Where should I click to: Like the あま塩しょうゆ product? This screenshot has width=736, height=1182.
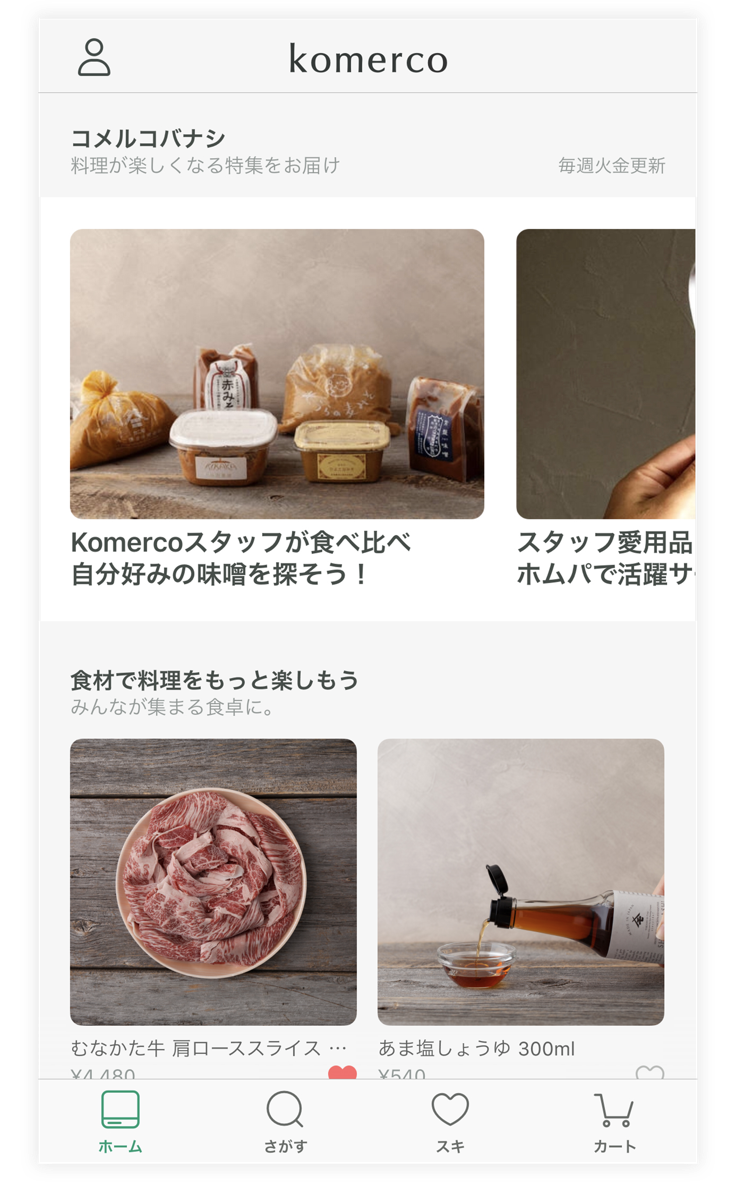(650, 1073)
